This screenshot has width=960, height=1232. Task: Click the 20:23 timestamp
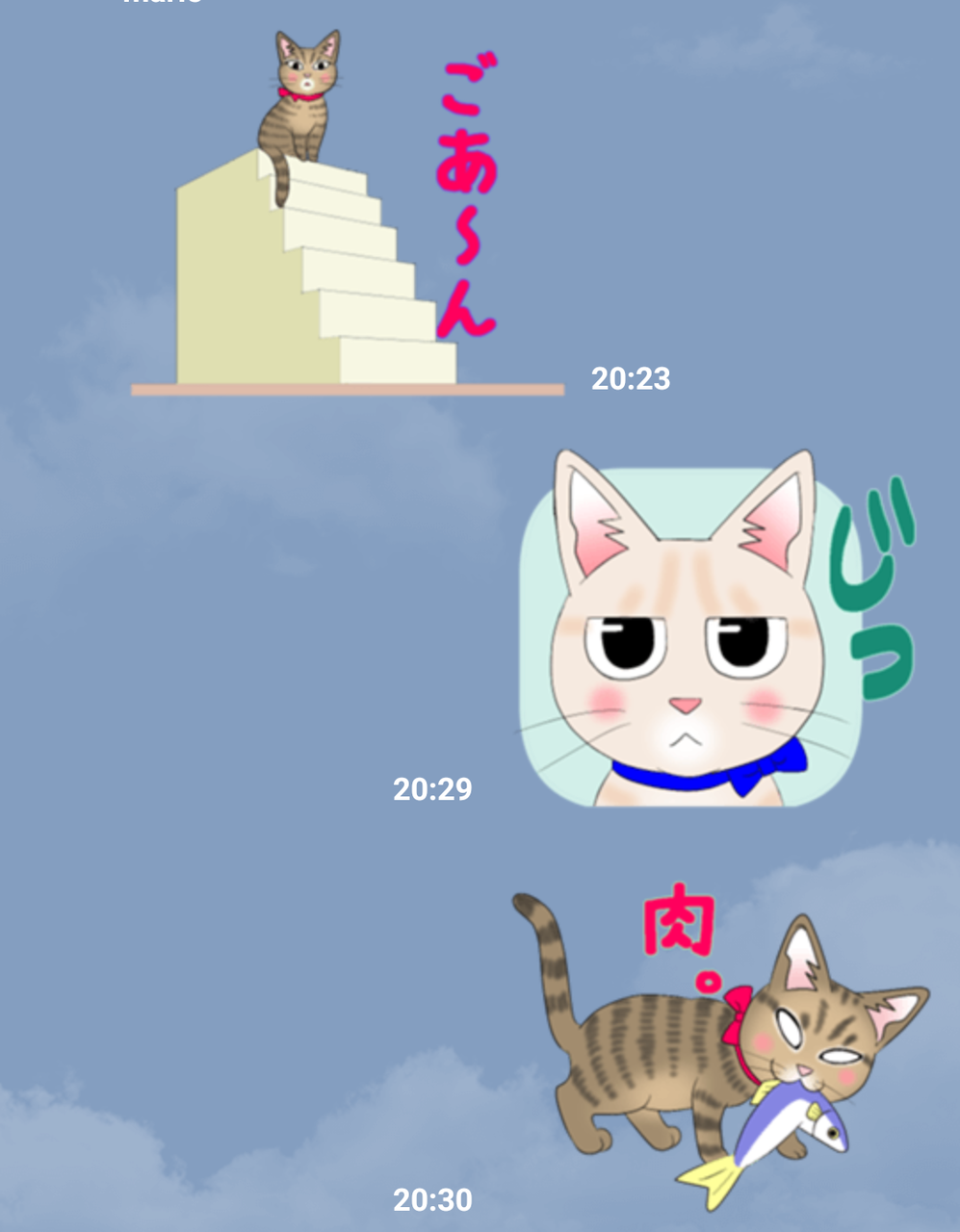point(631,379)
